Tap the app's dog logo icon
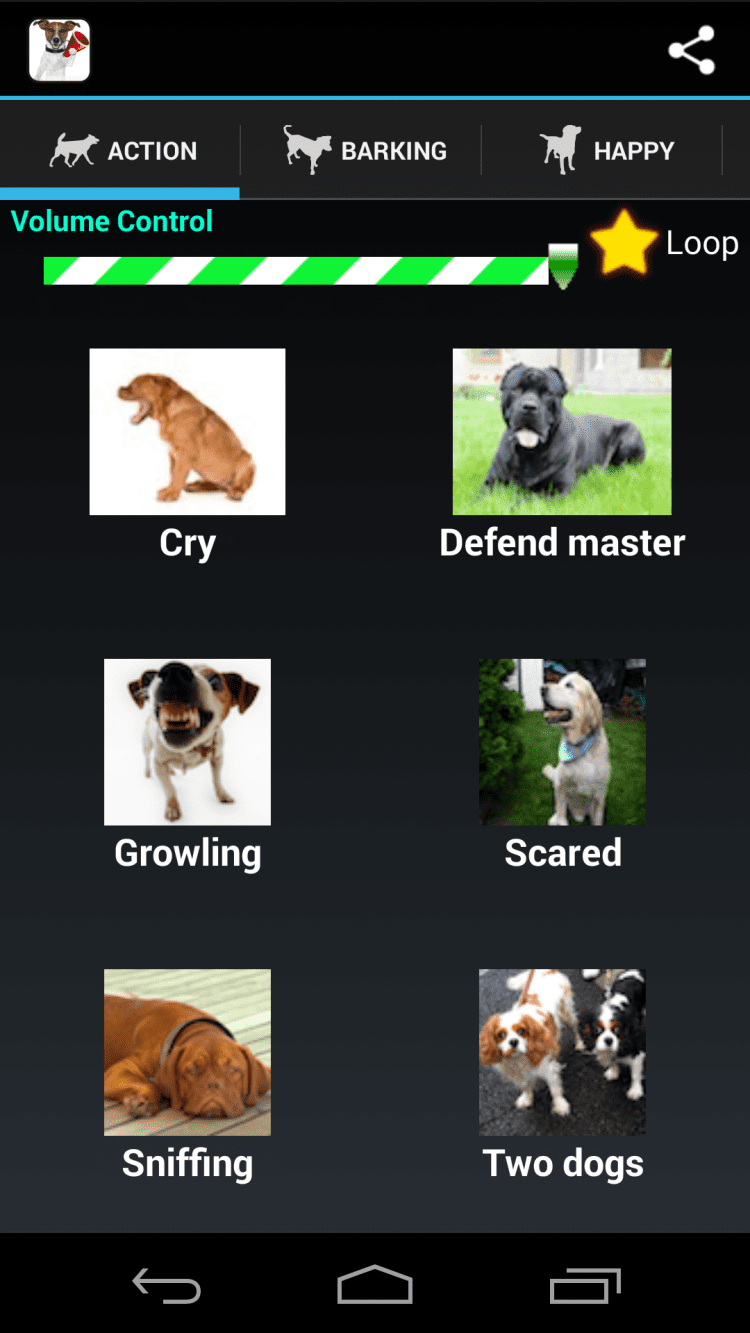 60,50
